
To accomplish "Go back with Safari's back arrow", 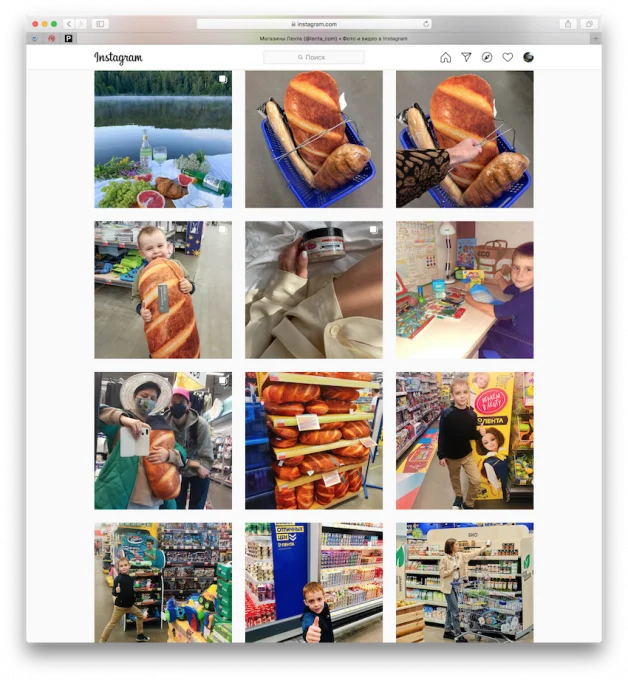I will pos(69,23).
